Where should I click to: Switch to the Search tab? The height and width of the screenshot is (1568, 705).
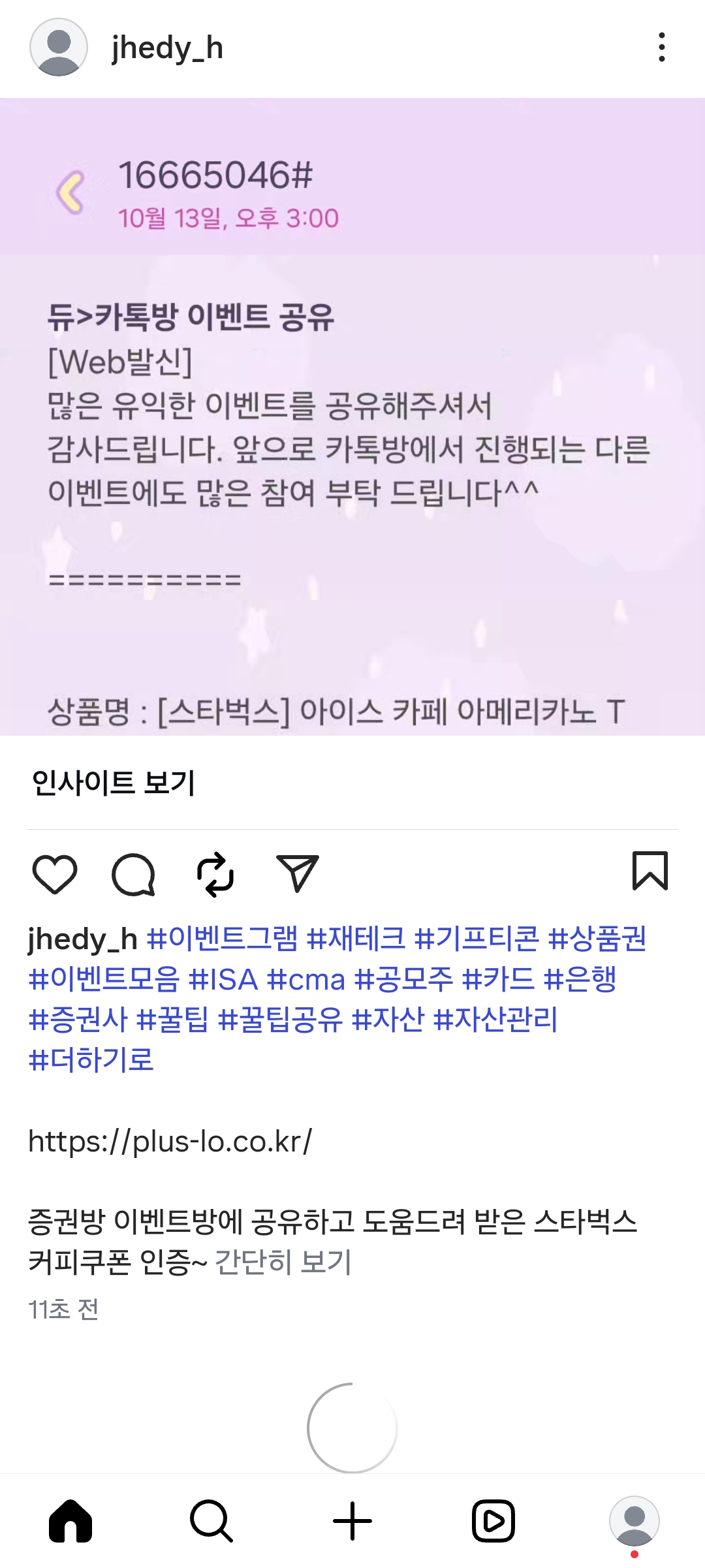tap(211, 1521)
